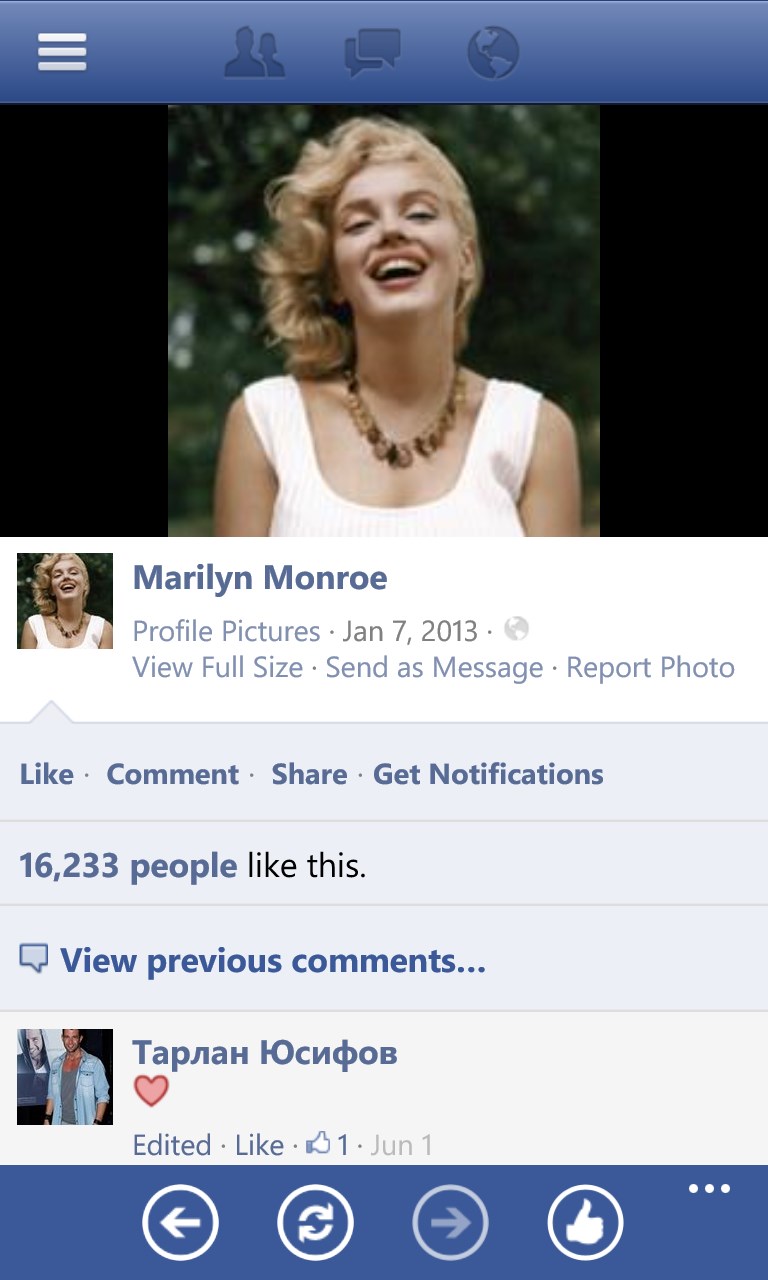Screen dimensions: 768x1280
Task: Refresh the page from the bottom bar
Action: click(x=315, y=1222)
